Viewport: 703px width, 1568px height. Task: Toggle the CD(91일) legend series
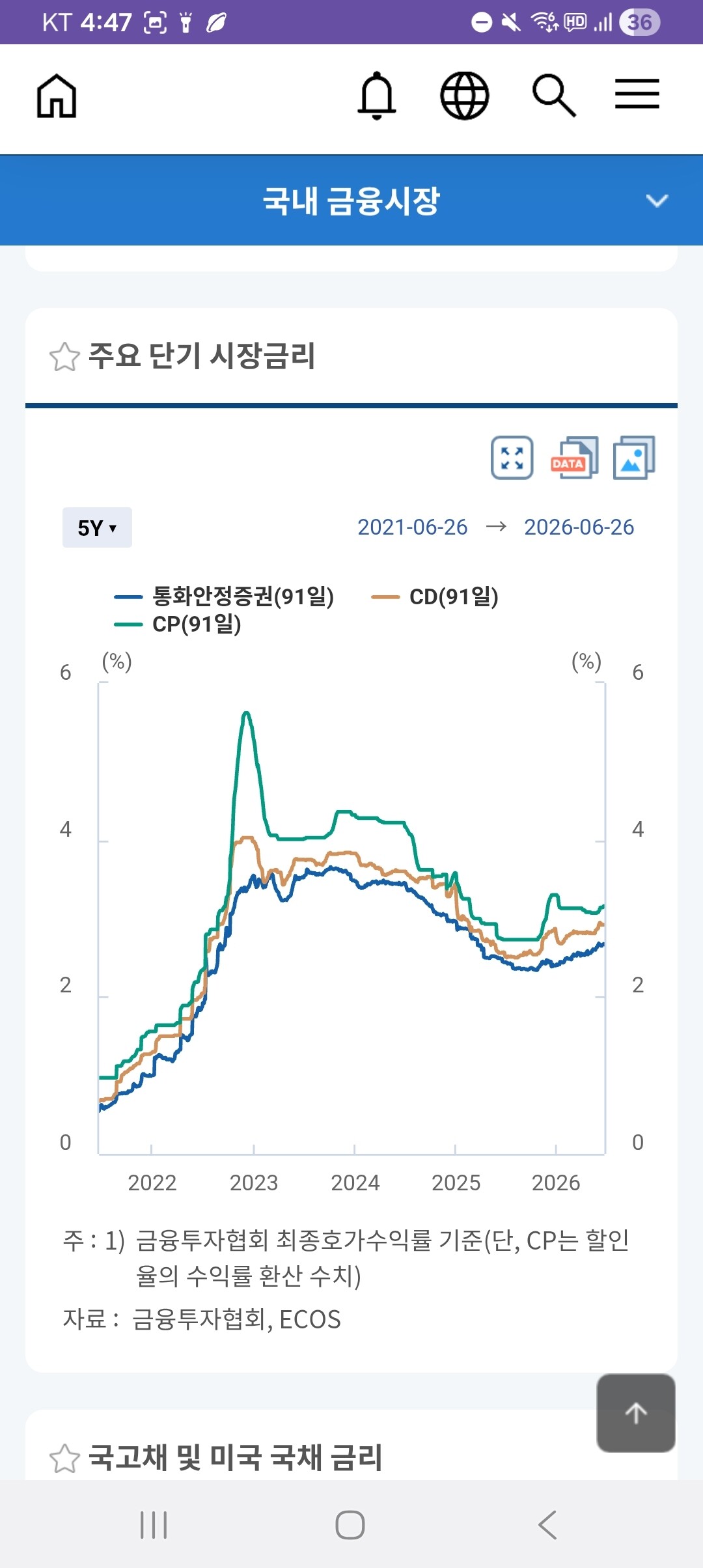(435, 596)
